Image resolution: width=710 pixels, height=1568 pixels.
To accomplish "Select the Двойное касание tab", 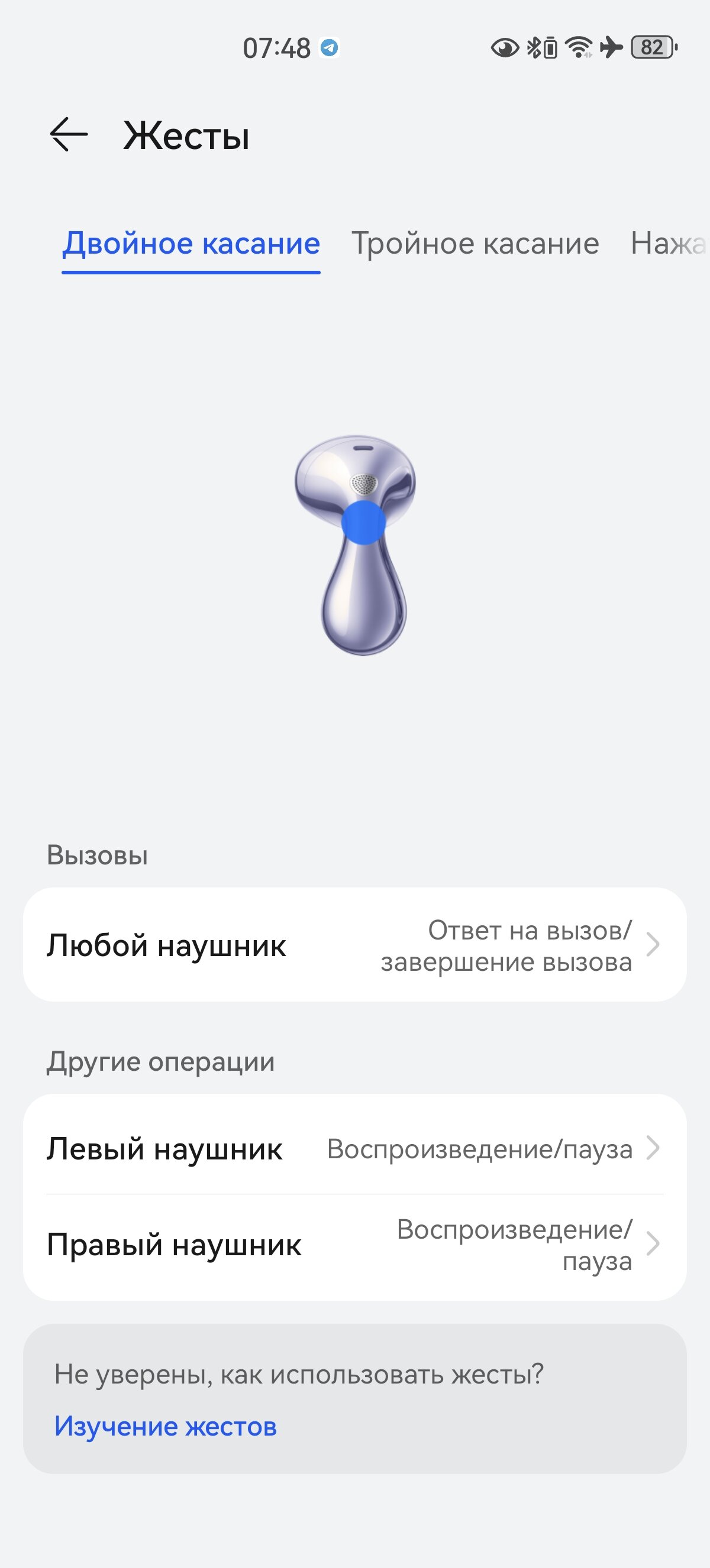I will [191, 244].
